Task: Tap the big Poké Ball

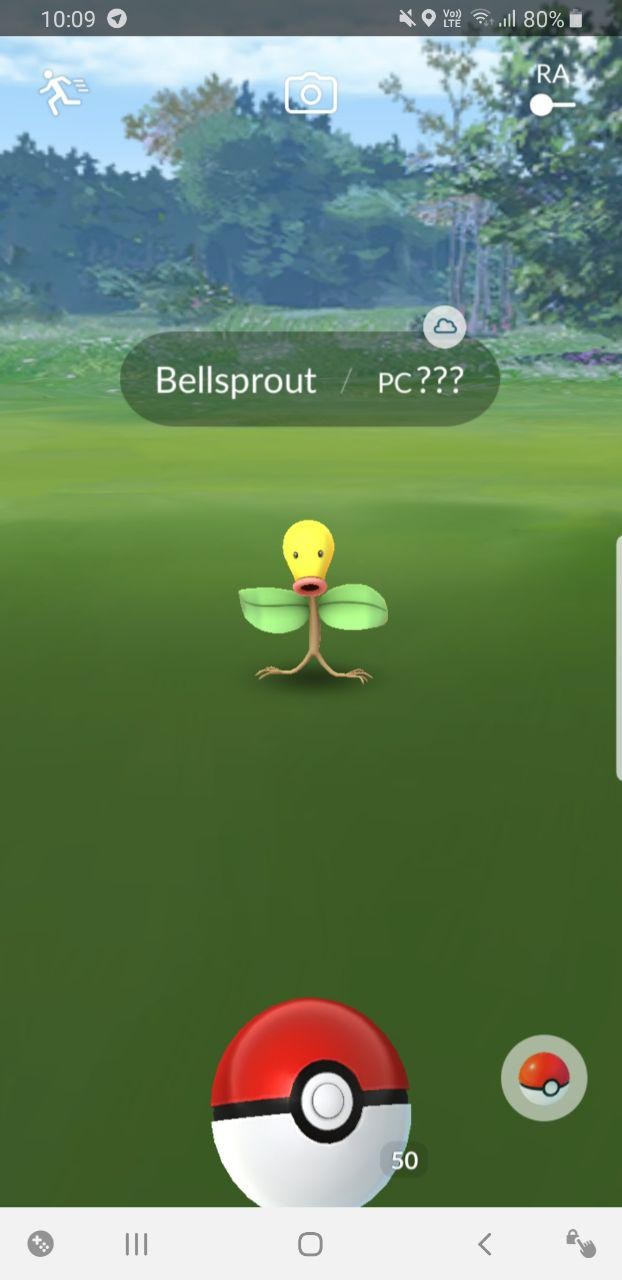Action: coord(311,1100)
